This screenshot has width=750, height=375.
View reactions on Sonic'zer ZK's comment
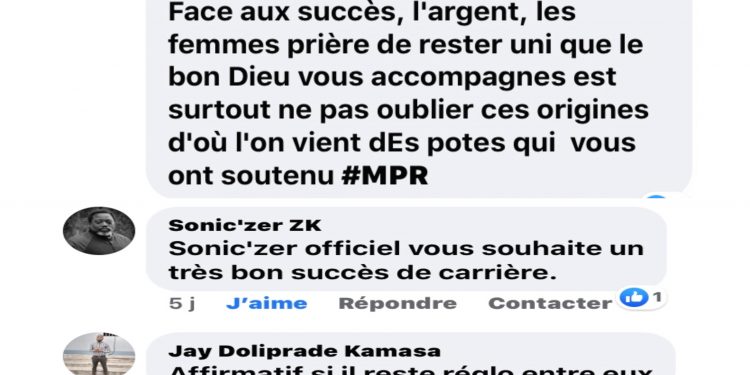(642, 298)
